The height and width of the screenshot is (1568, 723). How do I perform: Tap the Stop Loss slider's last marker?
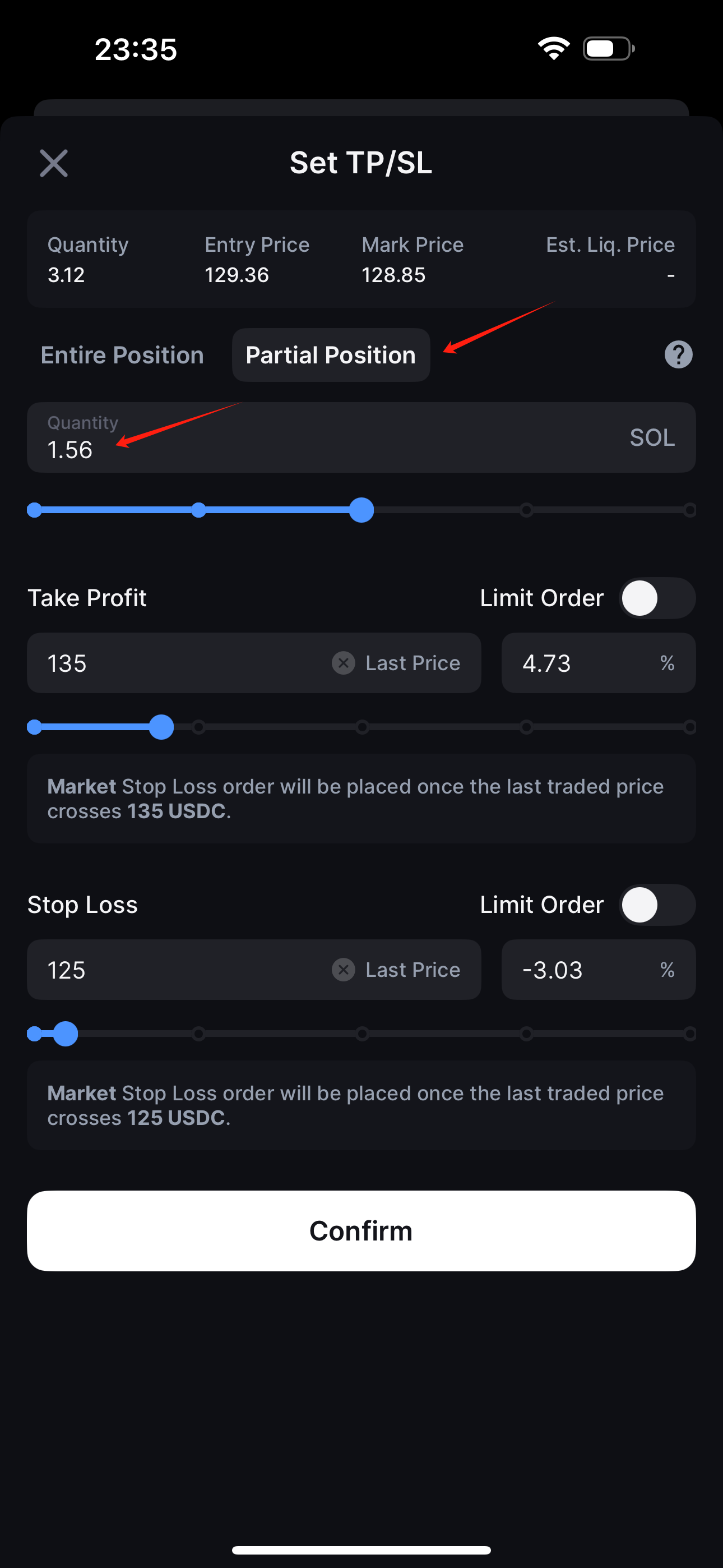pos(689,1034)
